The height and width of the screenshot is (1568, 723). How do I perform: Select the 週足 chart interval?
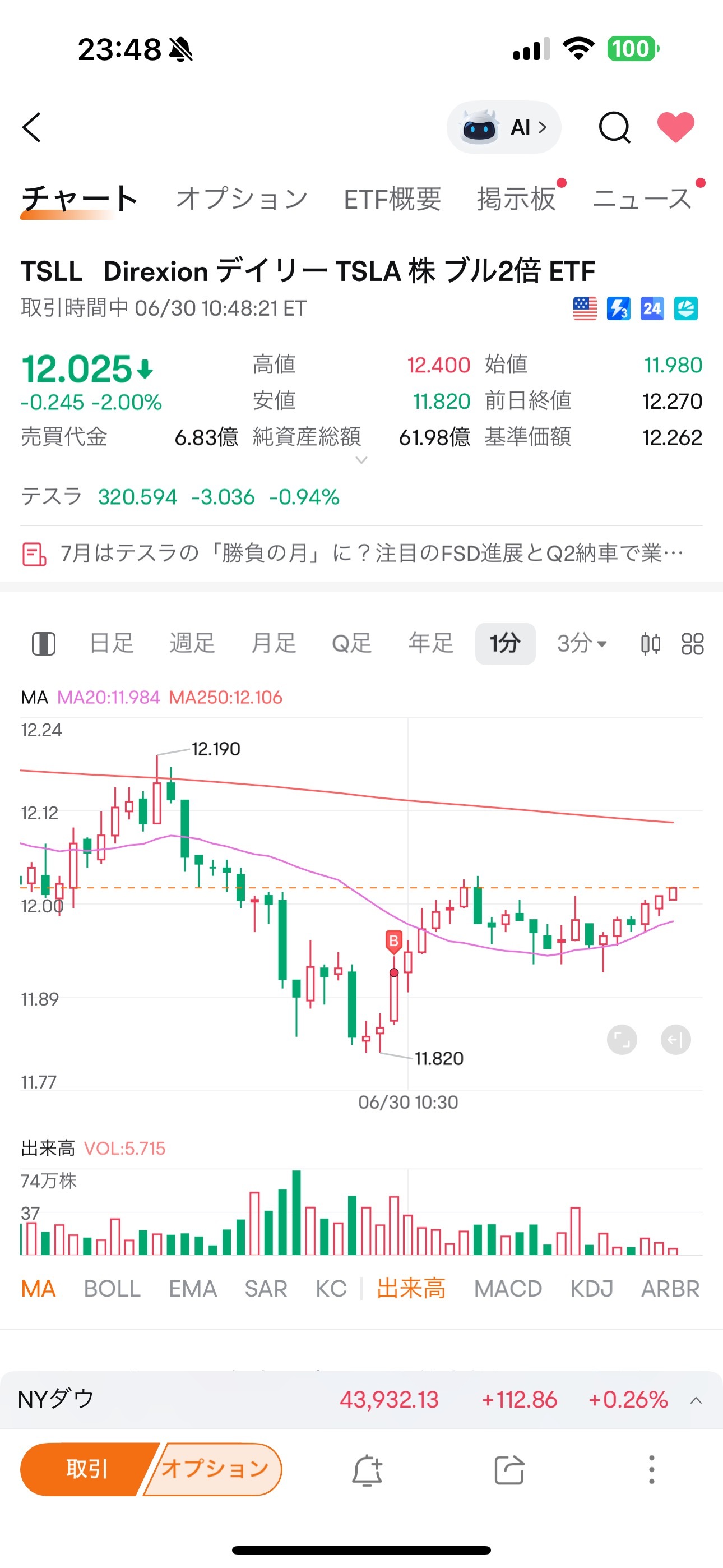click(x=192, y=643)
